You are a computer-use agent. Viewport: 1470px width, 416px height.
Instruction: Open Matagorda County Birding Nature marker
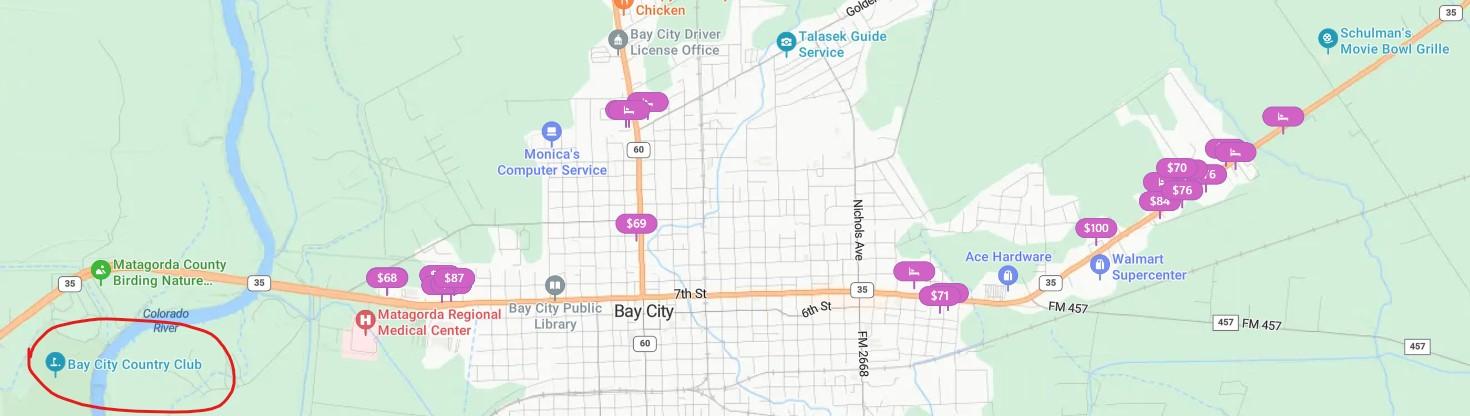pyautogui.click(x=100, y=270)
